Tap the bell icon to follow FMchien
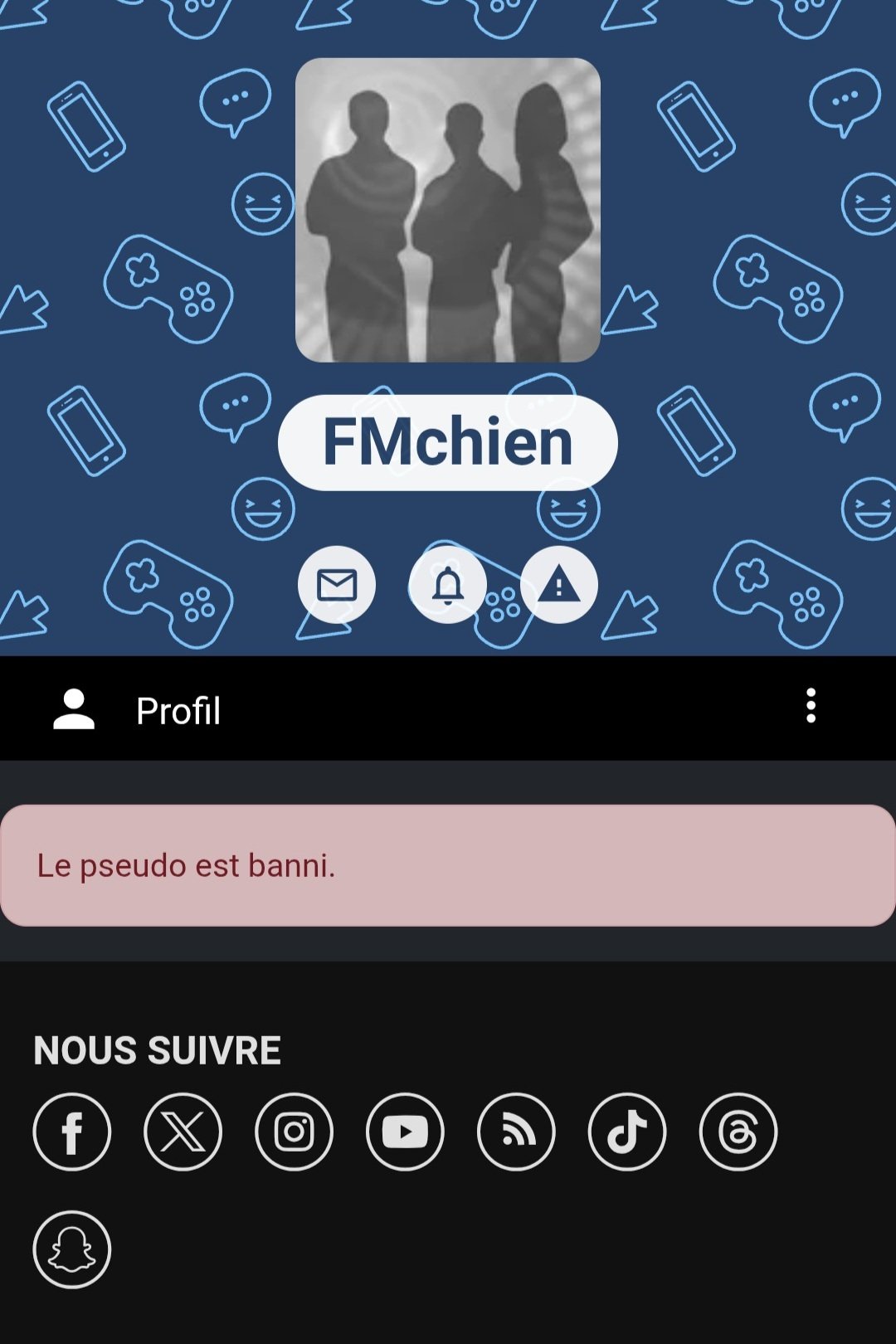896x1344 pixels. (448, 585)
